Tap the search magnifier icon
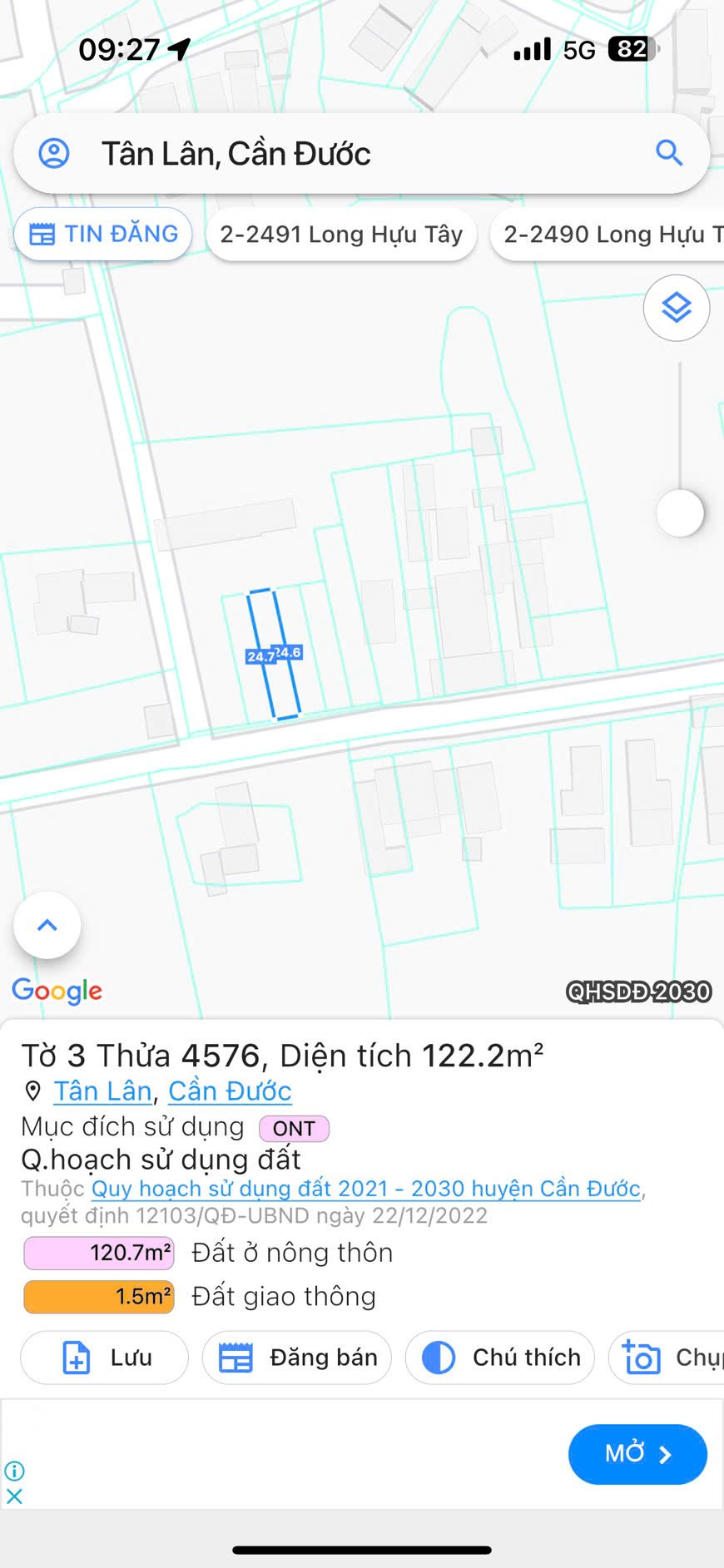The image size is (724, 1568). [669, 153]
